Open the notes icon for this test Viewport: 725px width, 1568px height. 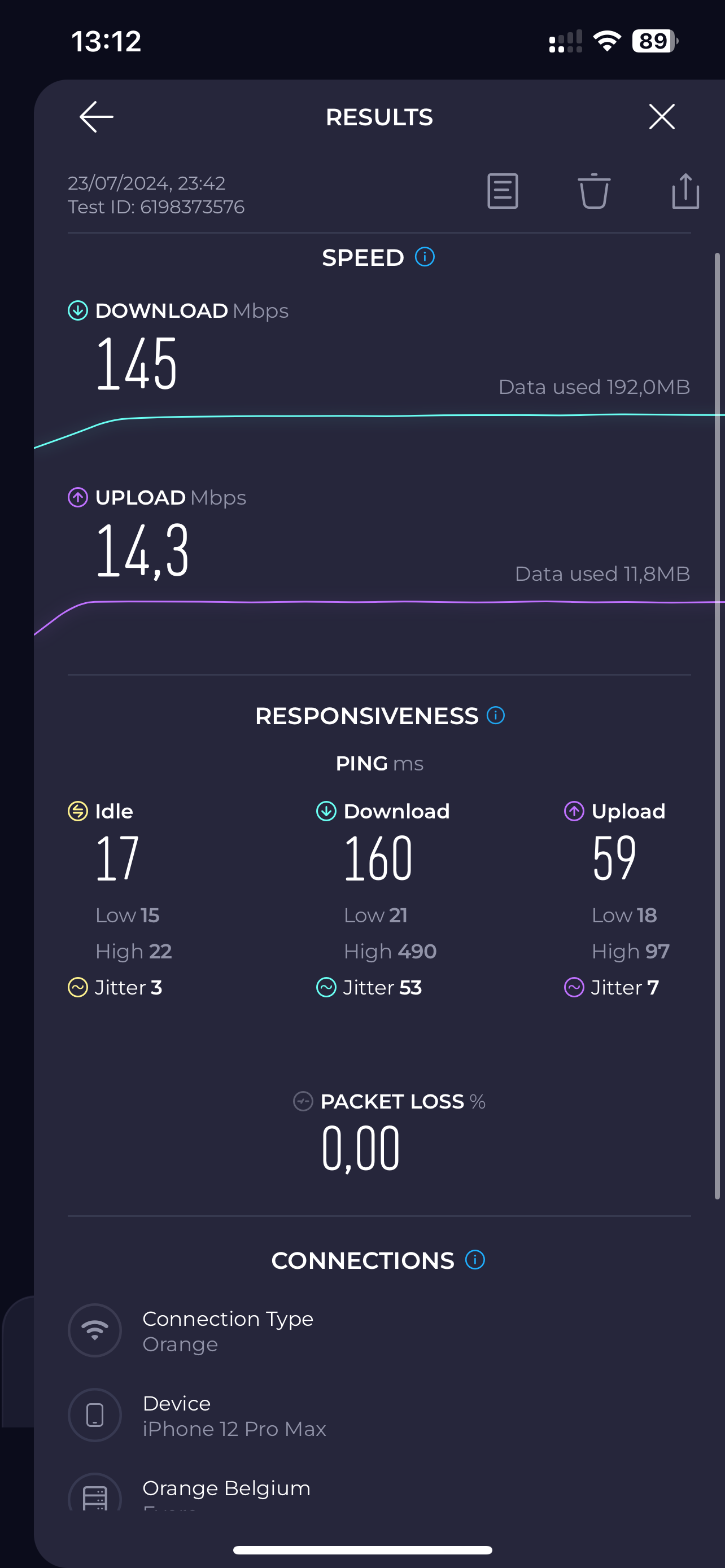(x=502, y=191)
